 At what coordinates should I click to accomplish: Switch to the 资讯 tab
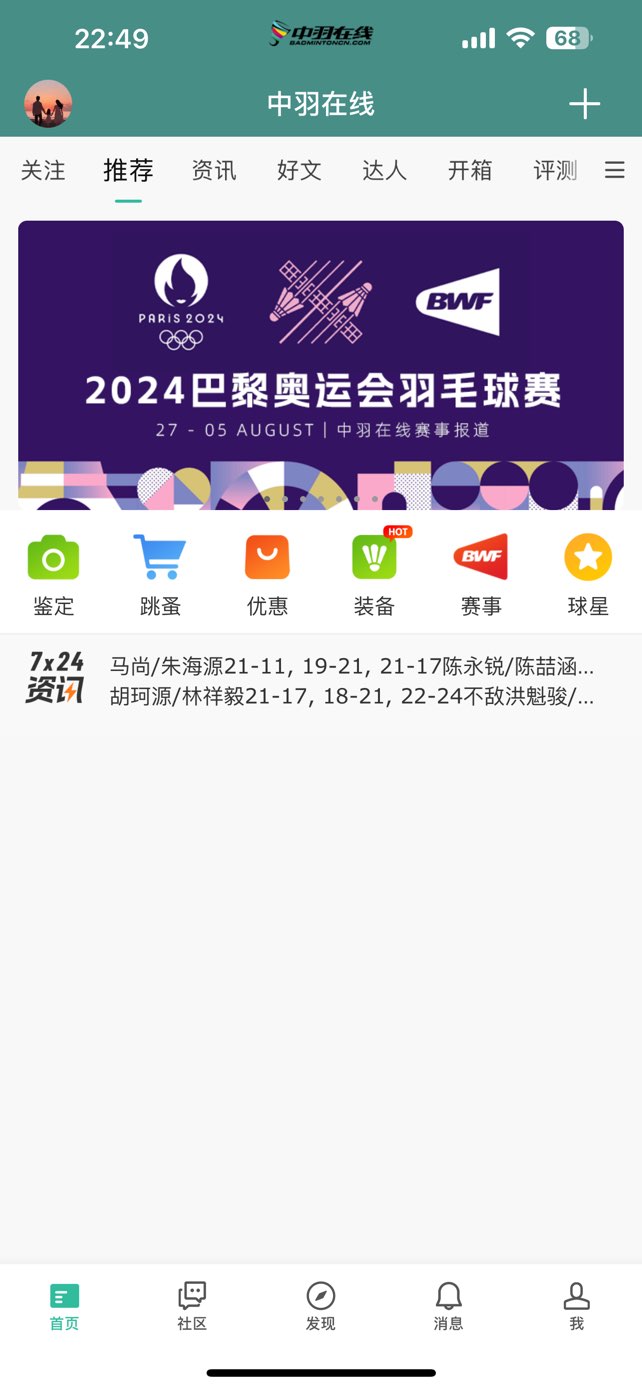pyautogui.click(x=214, y=171)
